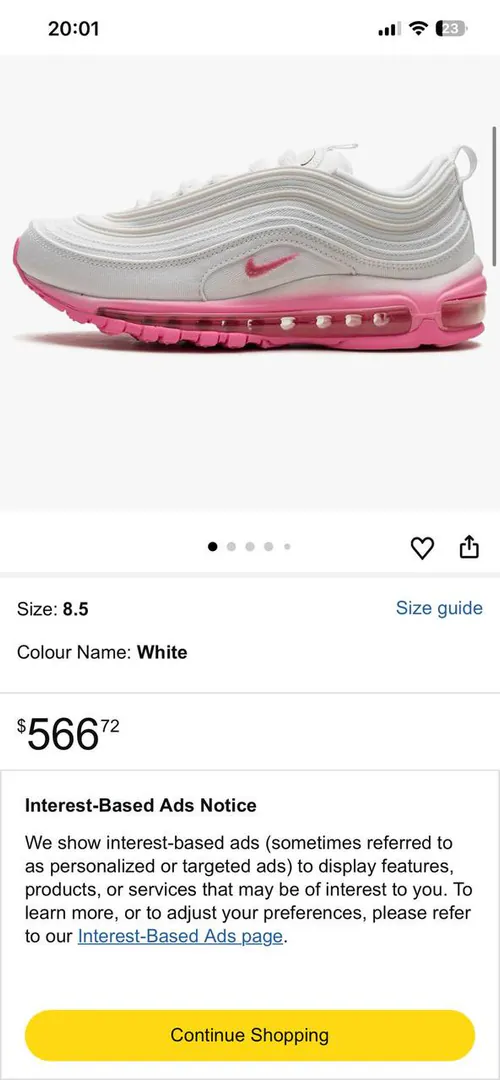Open the Interest-Based Ads page link
Screen dimensions: 500x1080
180,937
